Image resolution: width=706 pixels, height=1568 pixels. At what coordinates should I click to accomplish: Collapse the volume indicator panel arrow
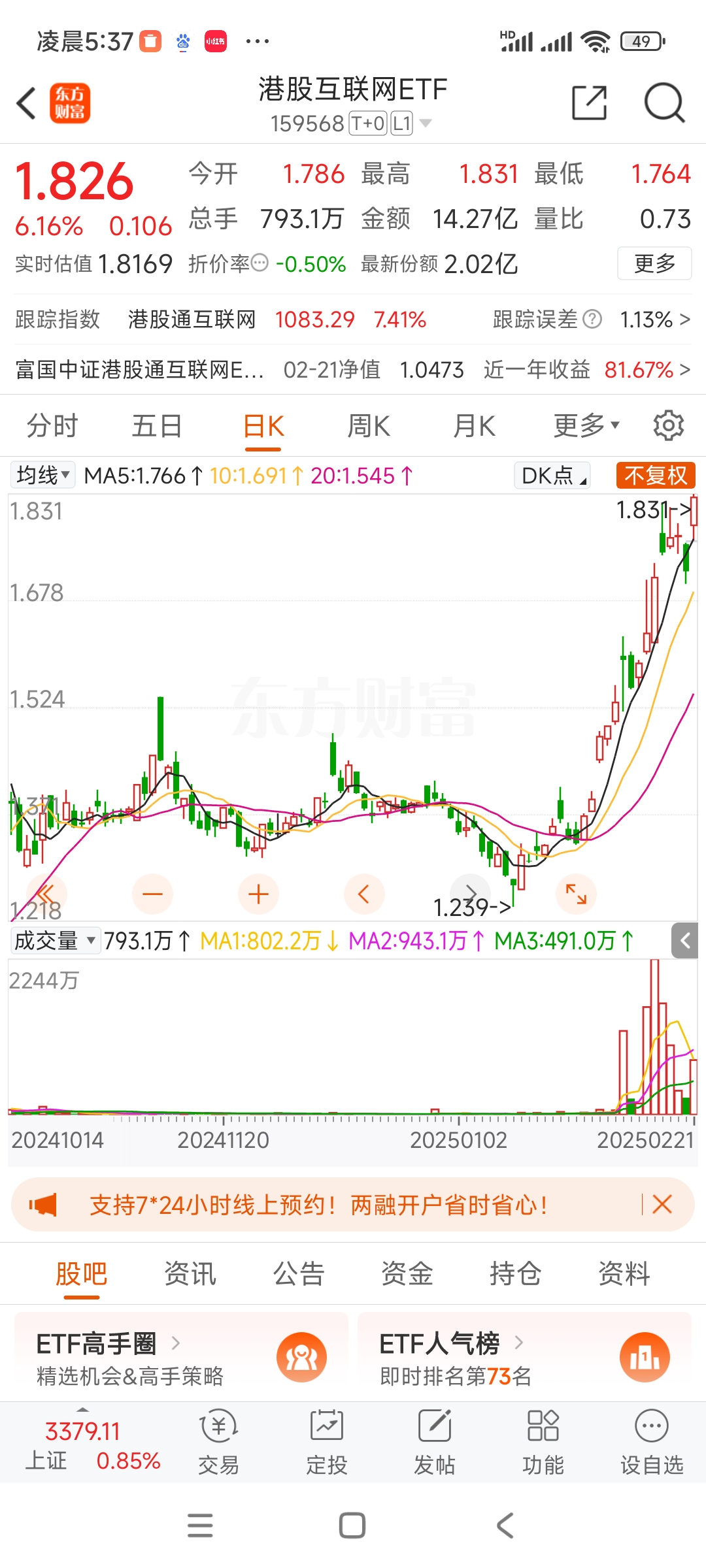point(685,941)
